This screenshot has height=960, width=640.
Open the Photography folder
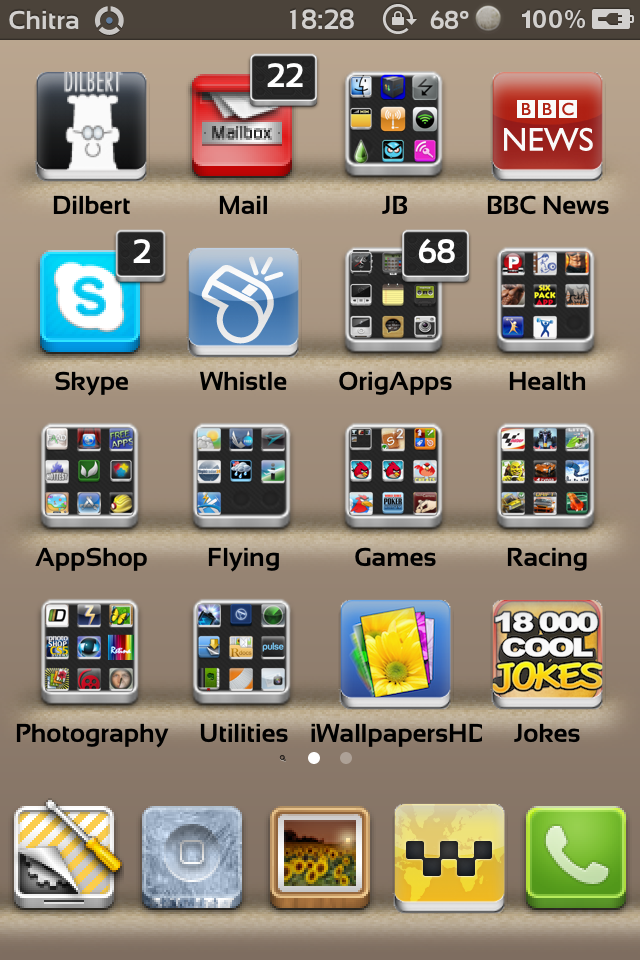coord(91,652)
